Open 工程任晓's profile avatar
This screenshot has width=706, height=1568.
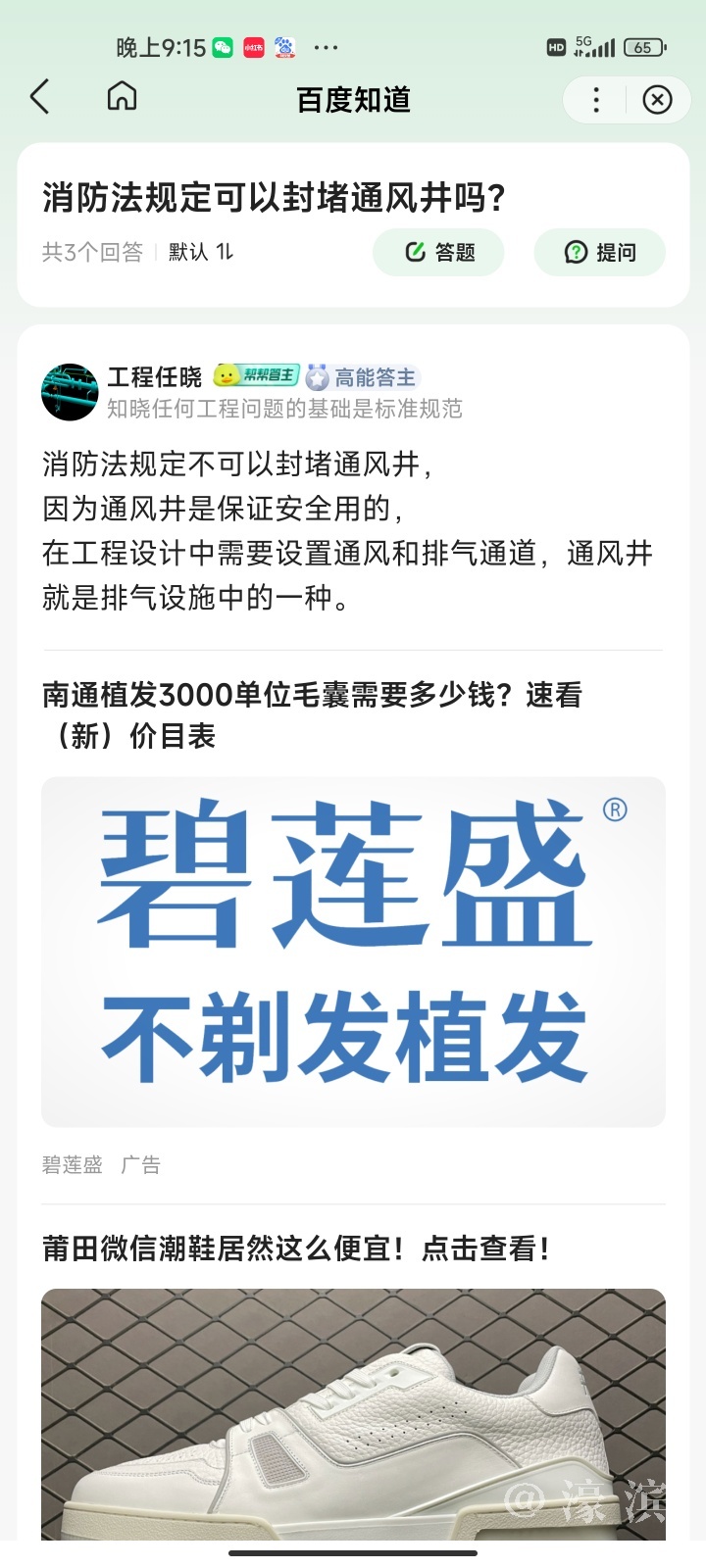point(70,392)
